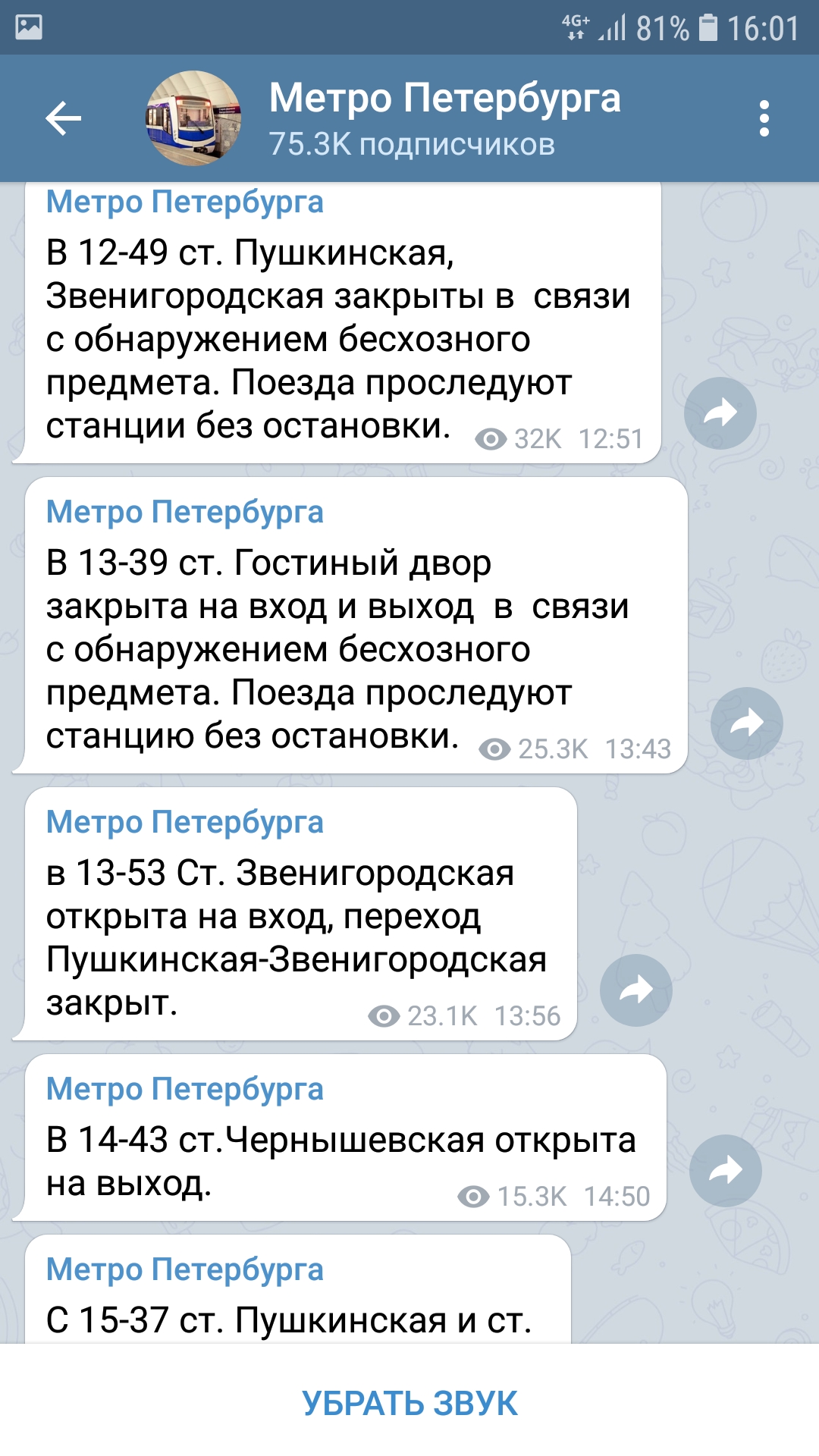
Task: Forward the Чернышевская message
Action: tap(725, 1171)
